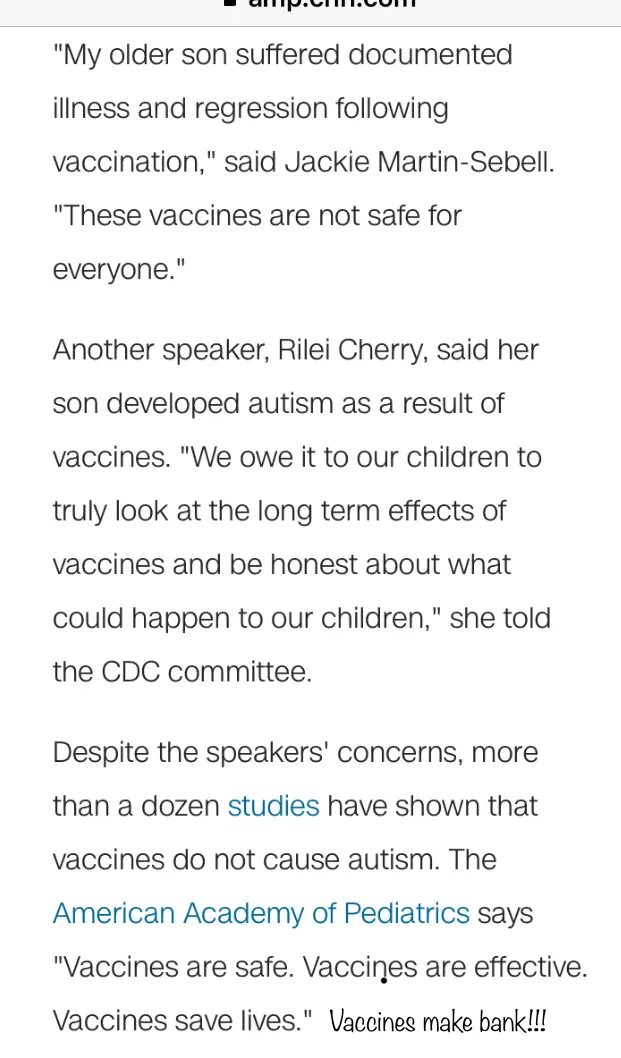Open the "studies" link
Image resolution: width=621 pixels, height=1058 pixels.
[x=273, y=806]
